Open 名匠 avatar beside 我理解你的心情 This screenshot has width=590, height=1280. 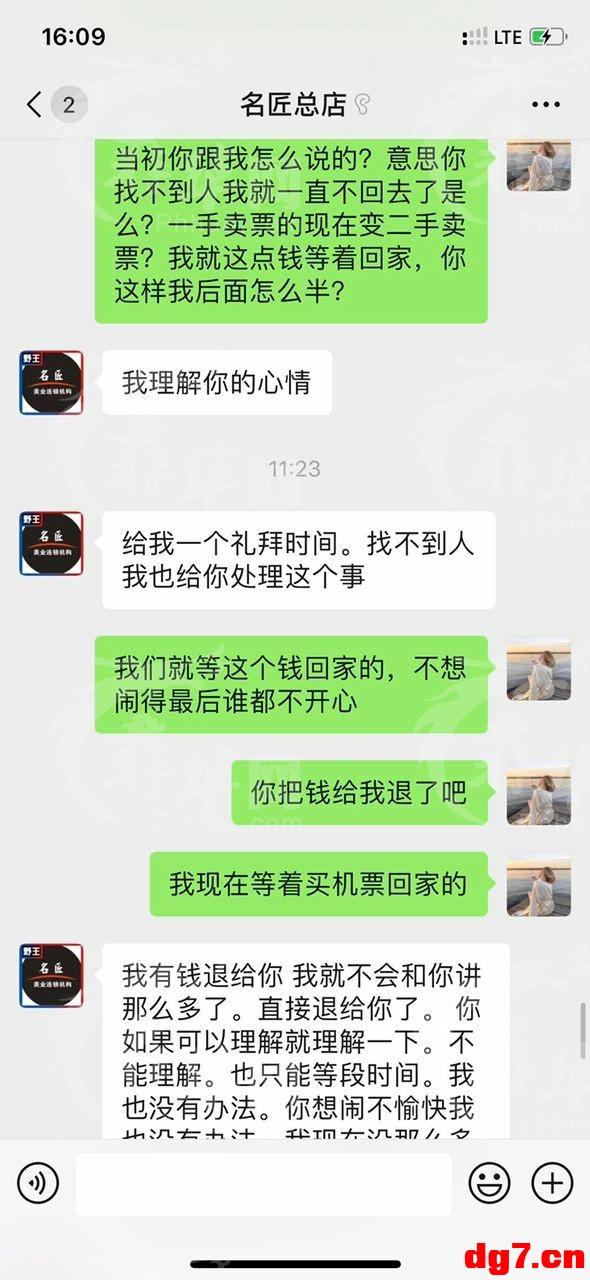(51, 383)
